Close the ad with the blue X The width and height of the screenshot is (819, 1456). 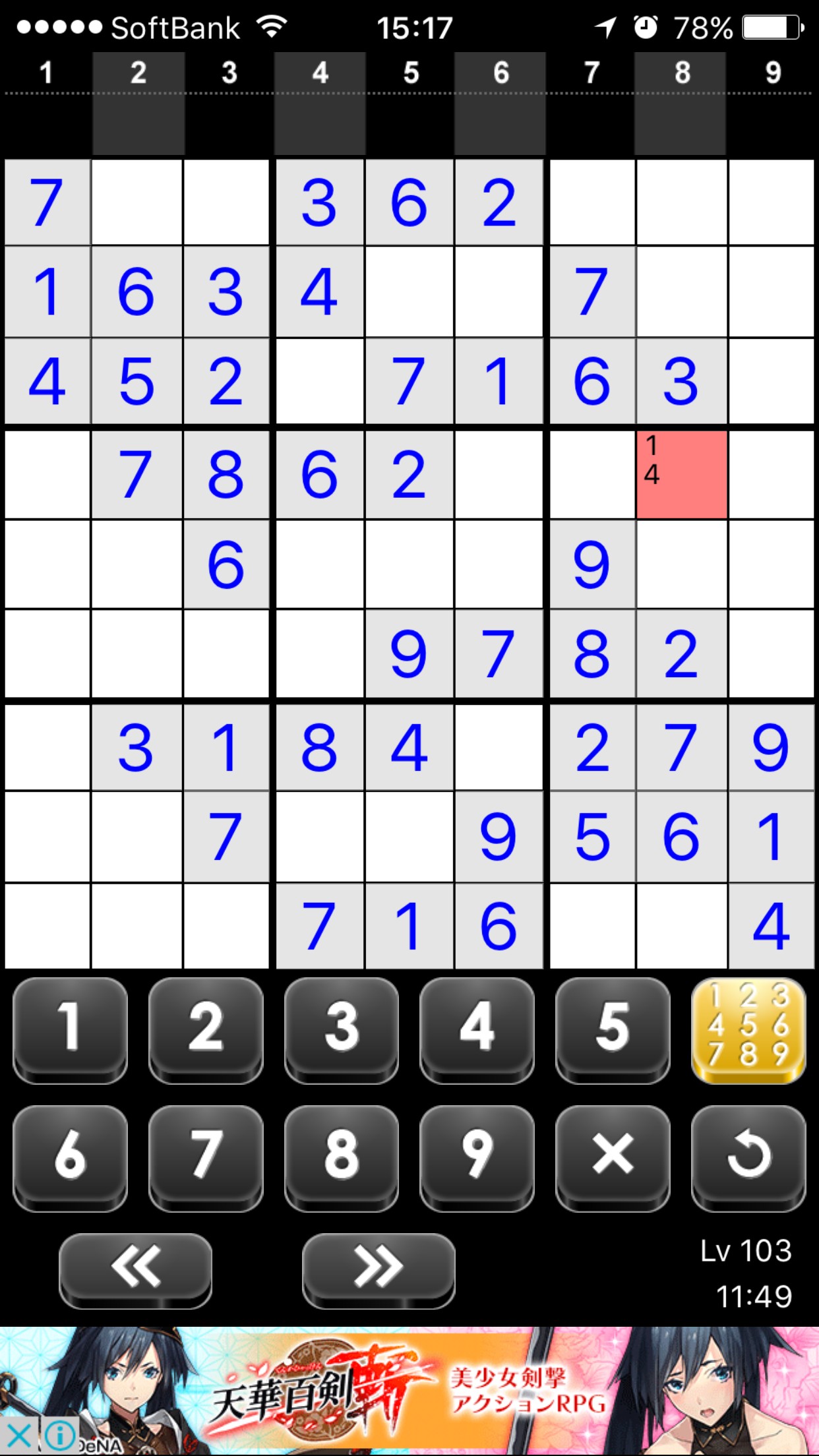tap(18, 1435)
